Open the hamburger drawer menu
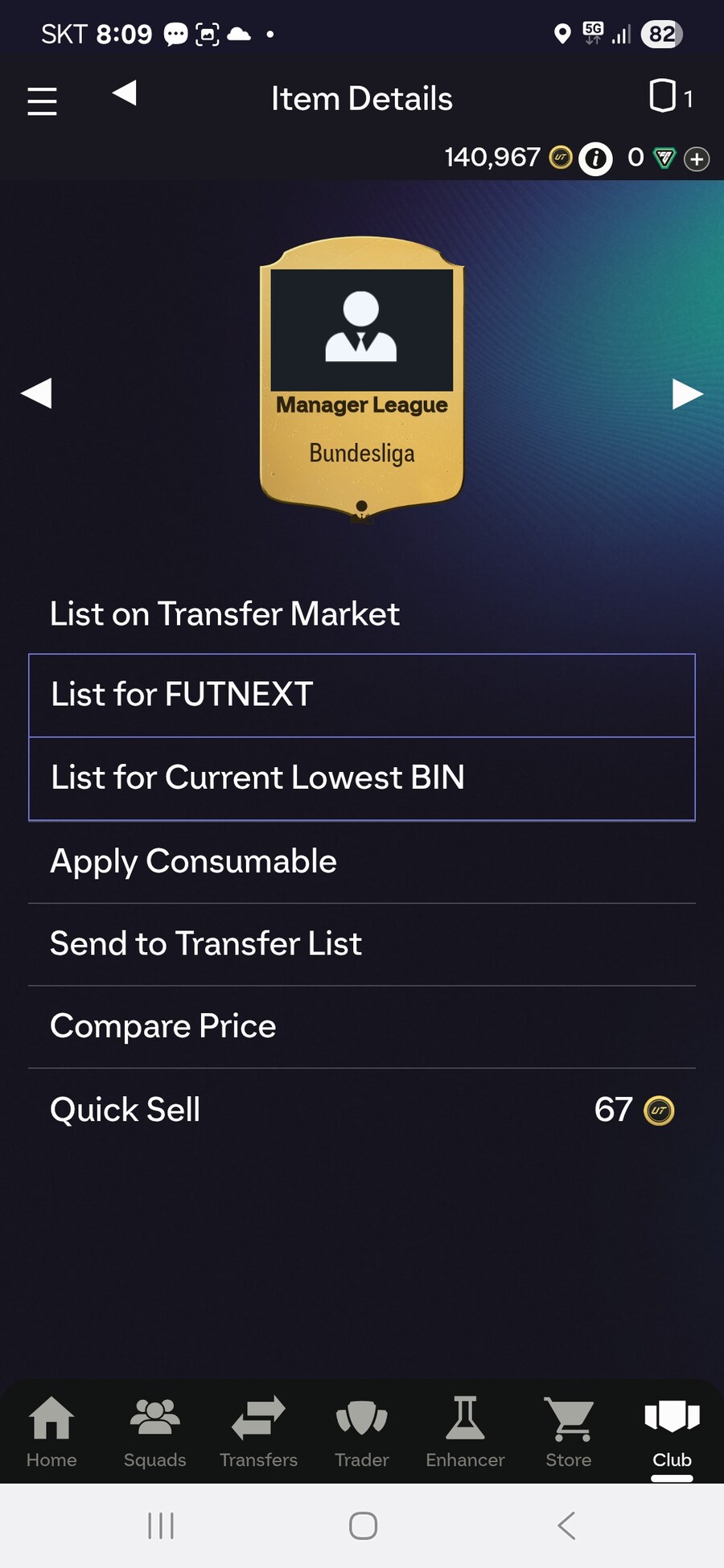This screenshot has width=724, height=1568. coord(42,101)
